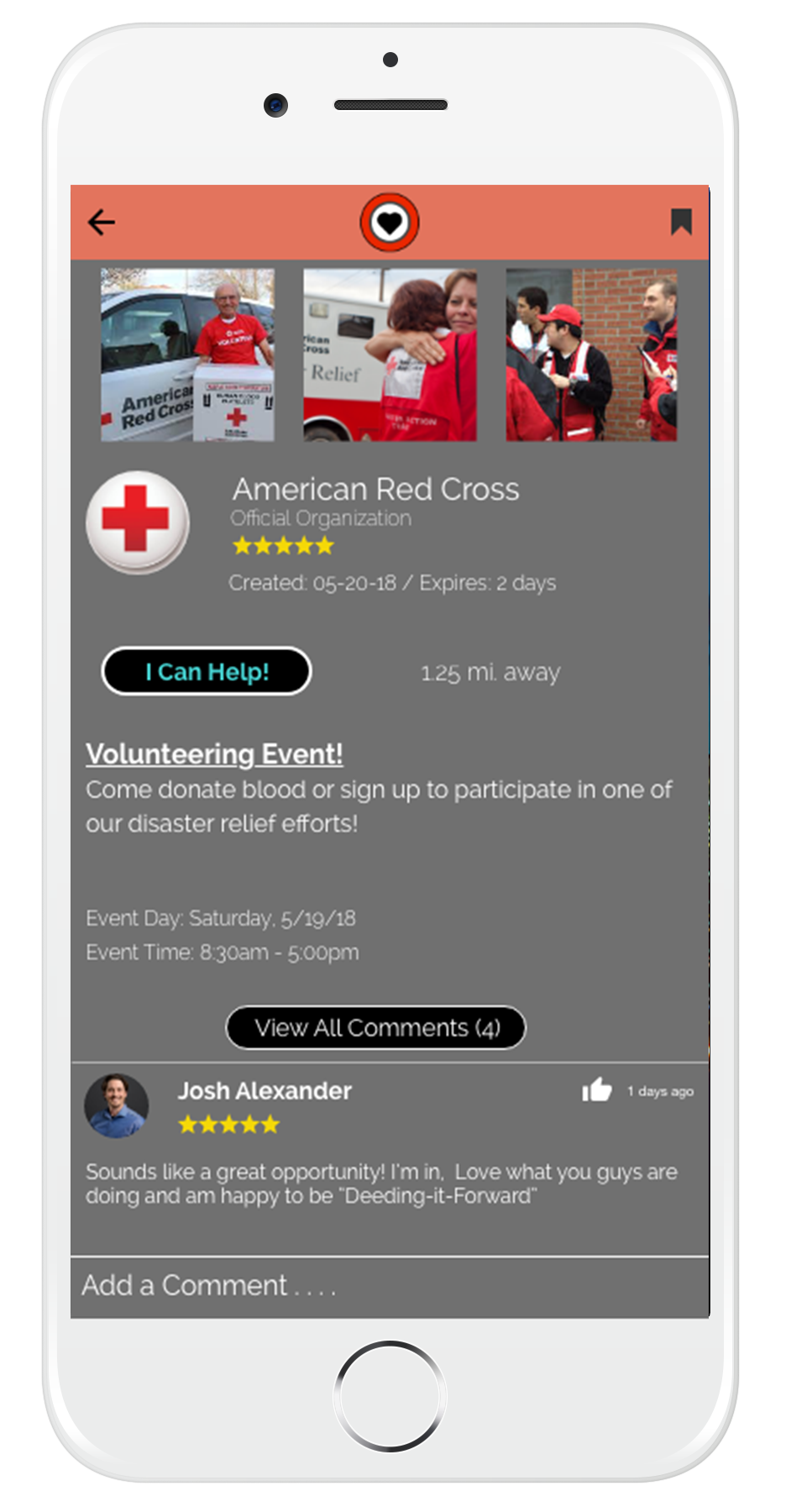Tap the Add a Comment field
This screenshot has height=1512, width=786.
tap(390, 1286)
